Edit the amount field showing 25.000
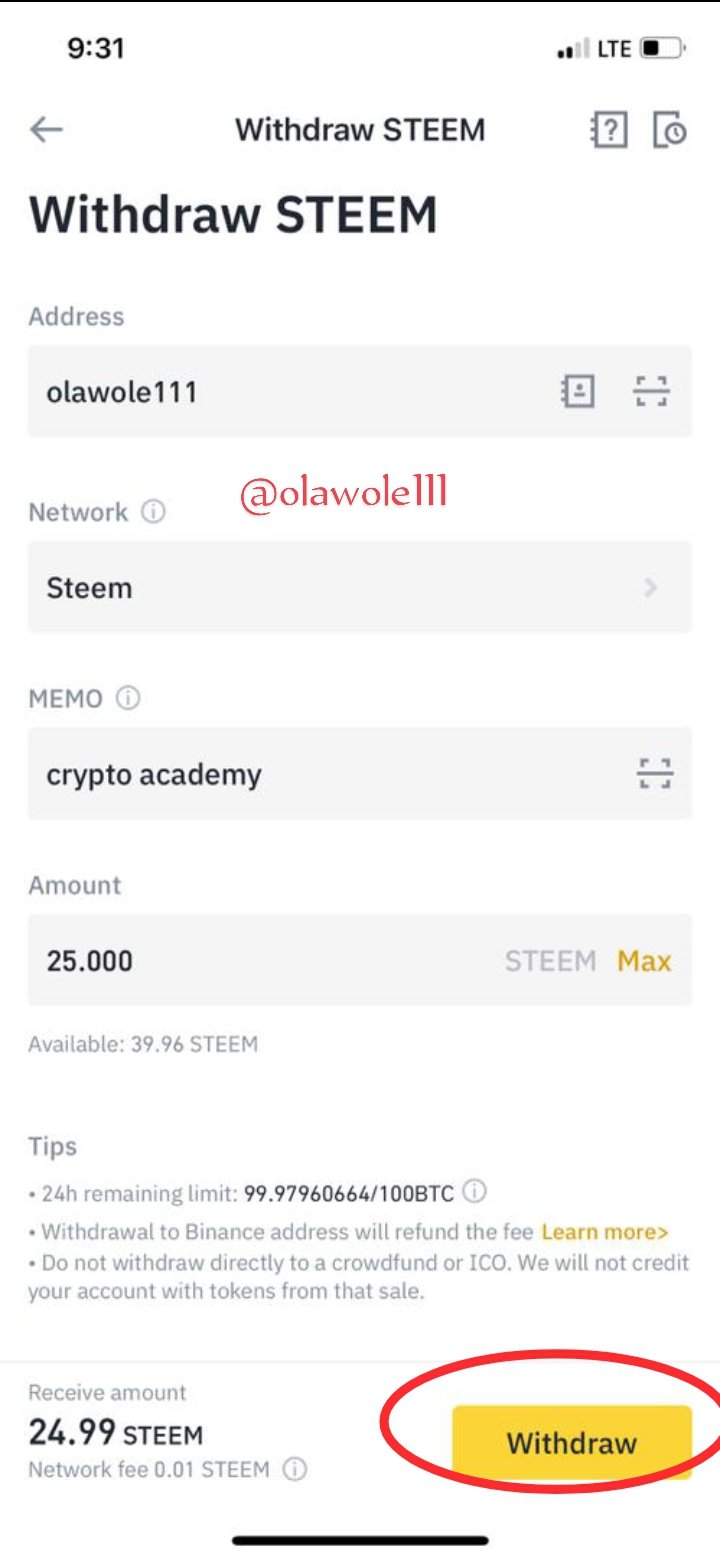 click(260, 960)
